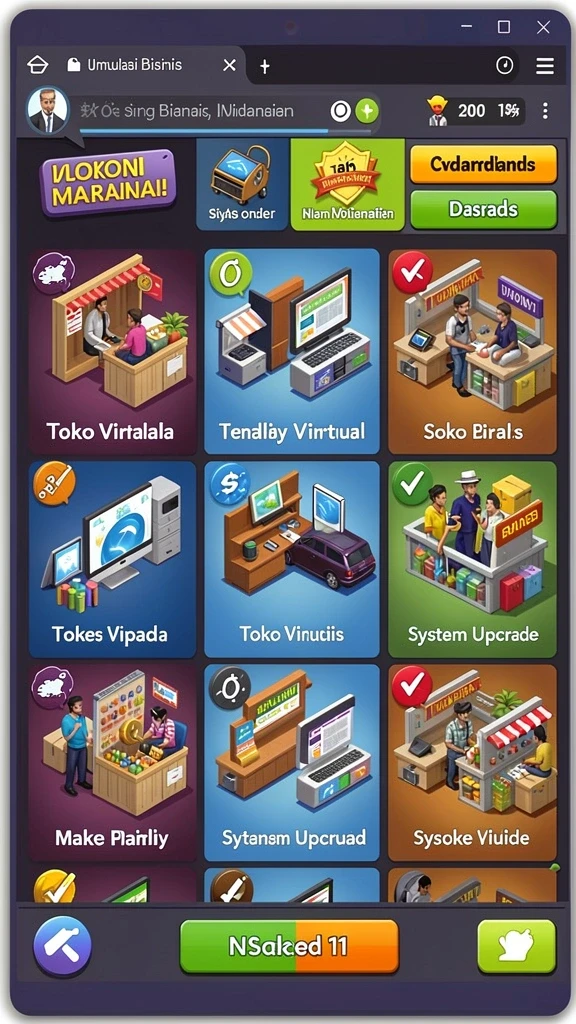The image size is (576, 1024).
Task: Open the System Upgrade card
Action: click(473, 559)
